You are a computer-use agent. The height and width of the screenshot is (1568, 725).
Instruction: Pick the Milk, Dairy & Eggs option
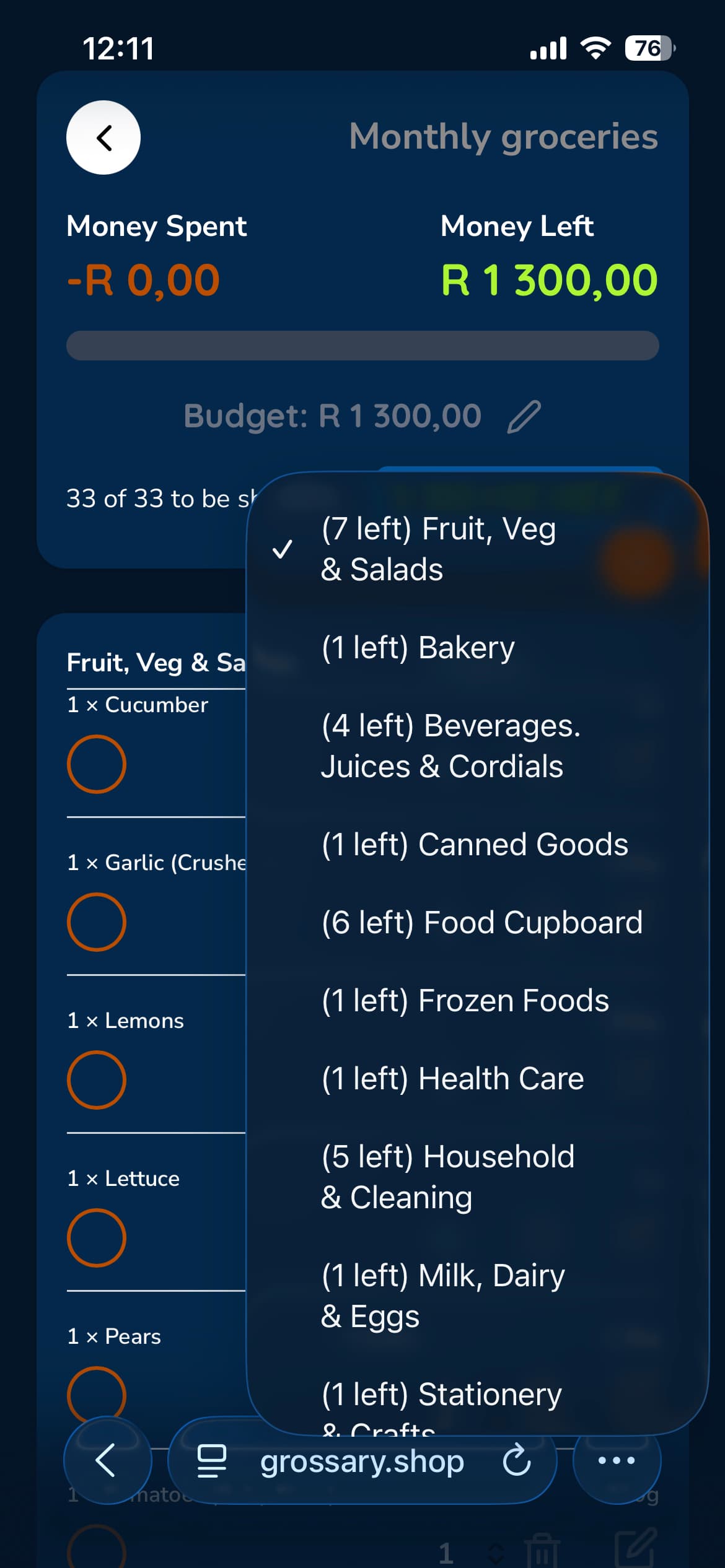442,1296
